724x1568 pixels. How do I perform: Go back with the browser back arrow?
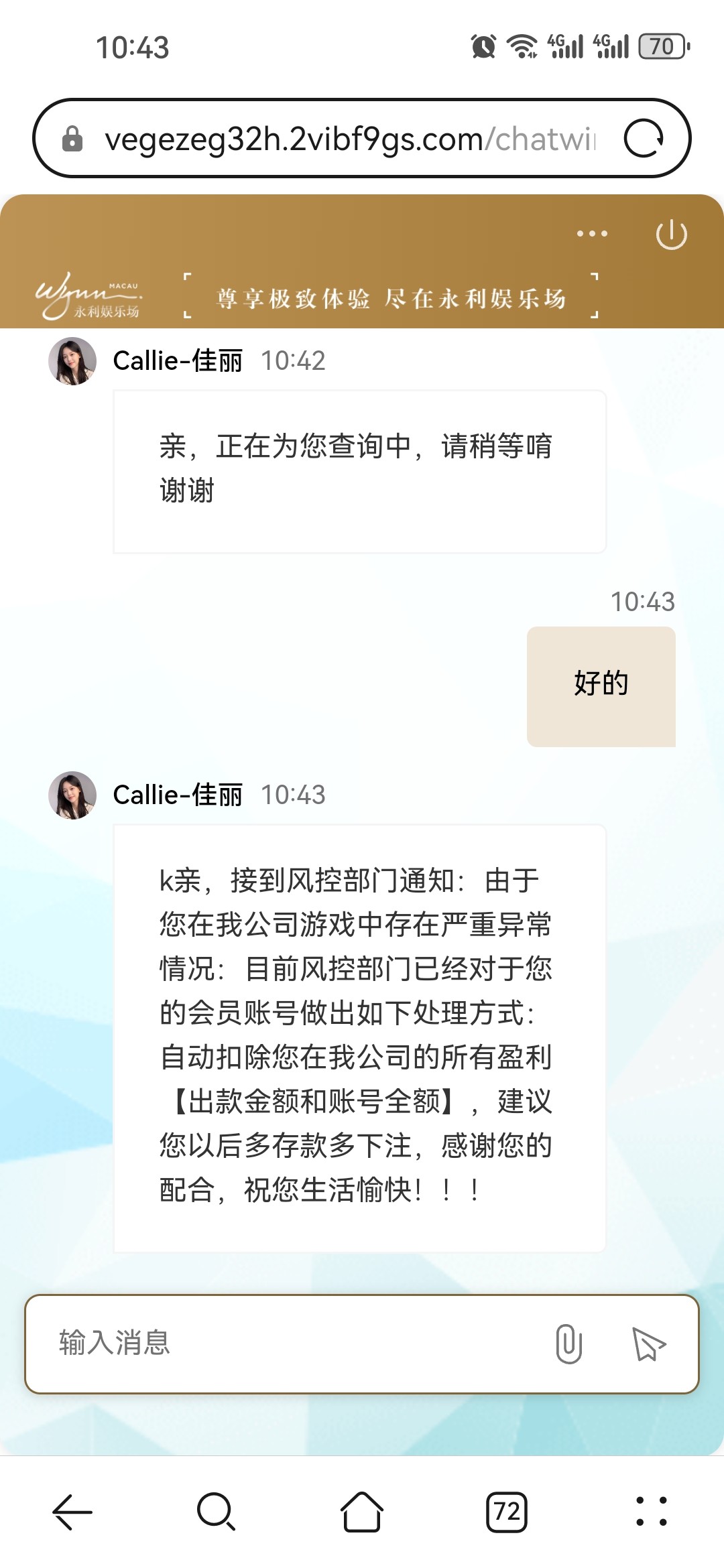72,1512
